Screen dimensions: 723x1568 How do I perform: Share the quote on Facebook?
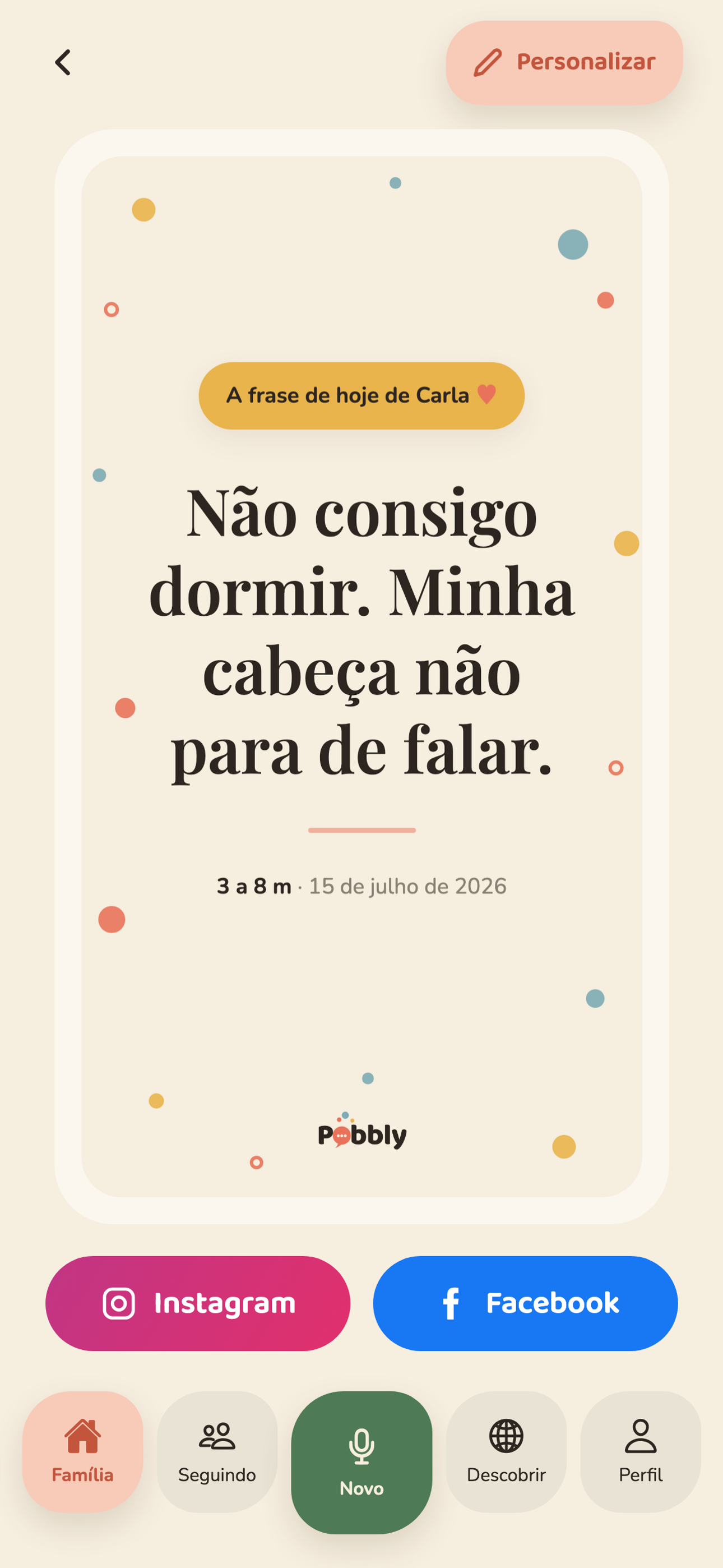(x=525, y=1303)
